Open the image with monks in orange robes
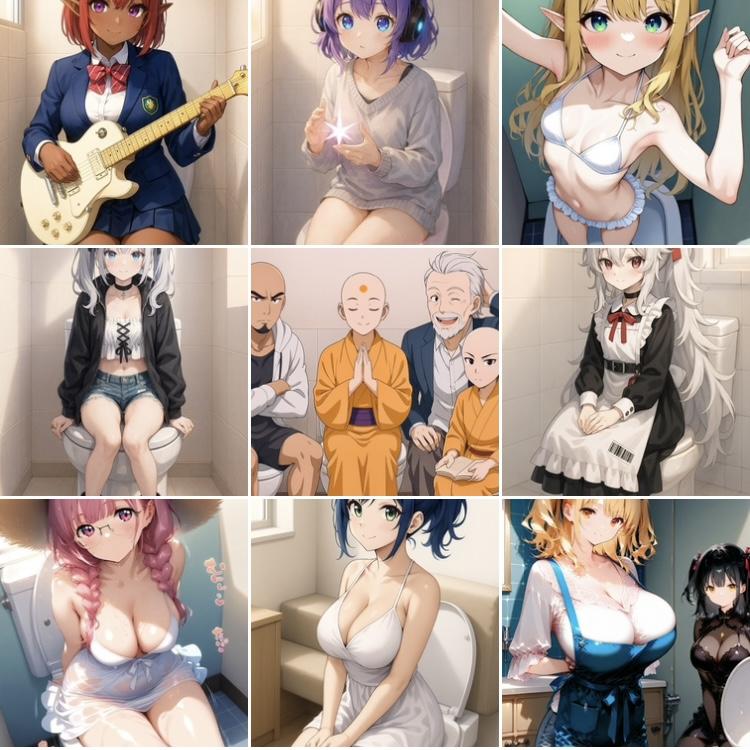Image resolution: width=750 pixels, height=750 pixels. (374, 372)
